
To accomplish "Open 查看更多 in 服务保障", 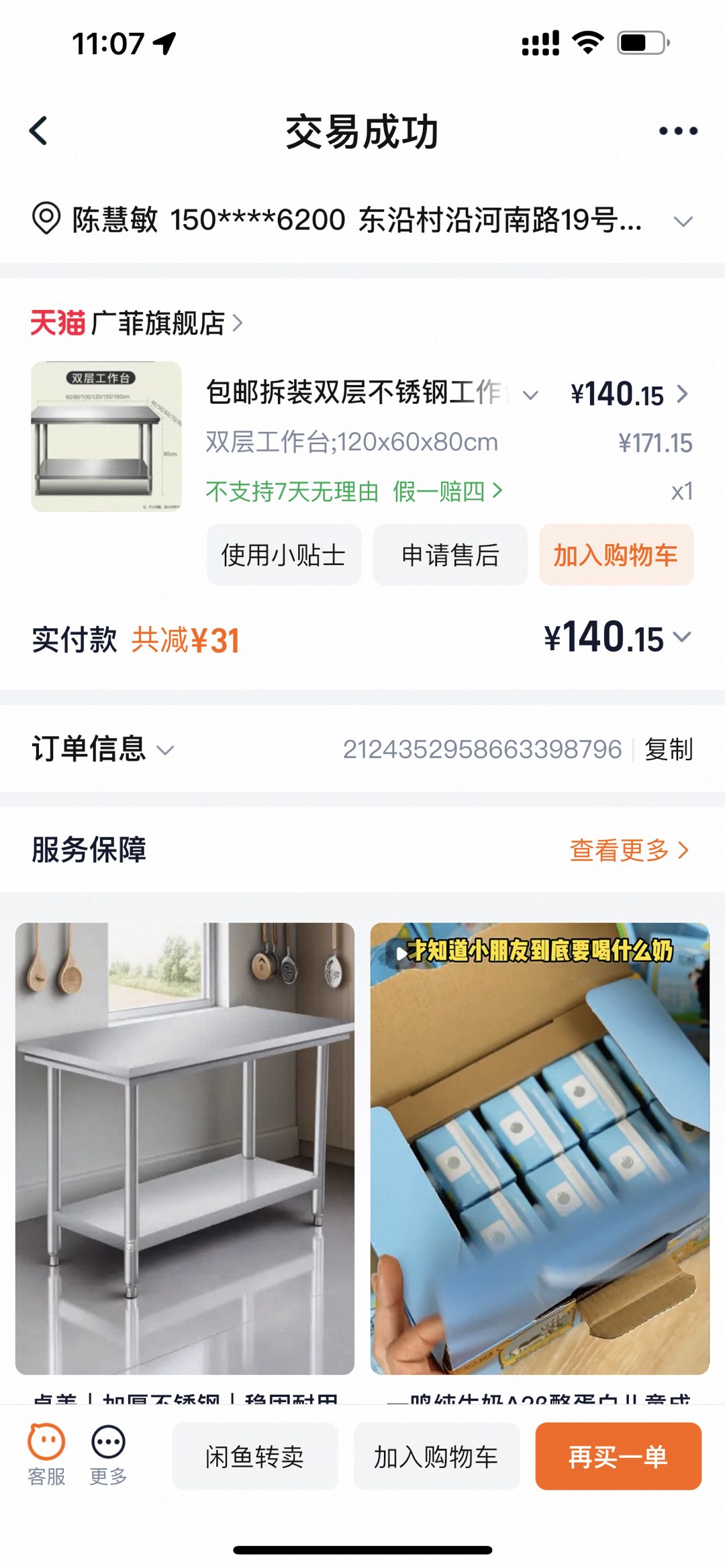I will pyautogui.click(x=628, y=850).
